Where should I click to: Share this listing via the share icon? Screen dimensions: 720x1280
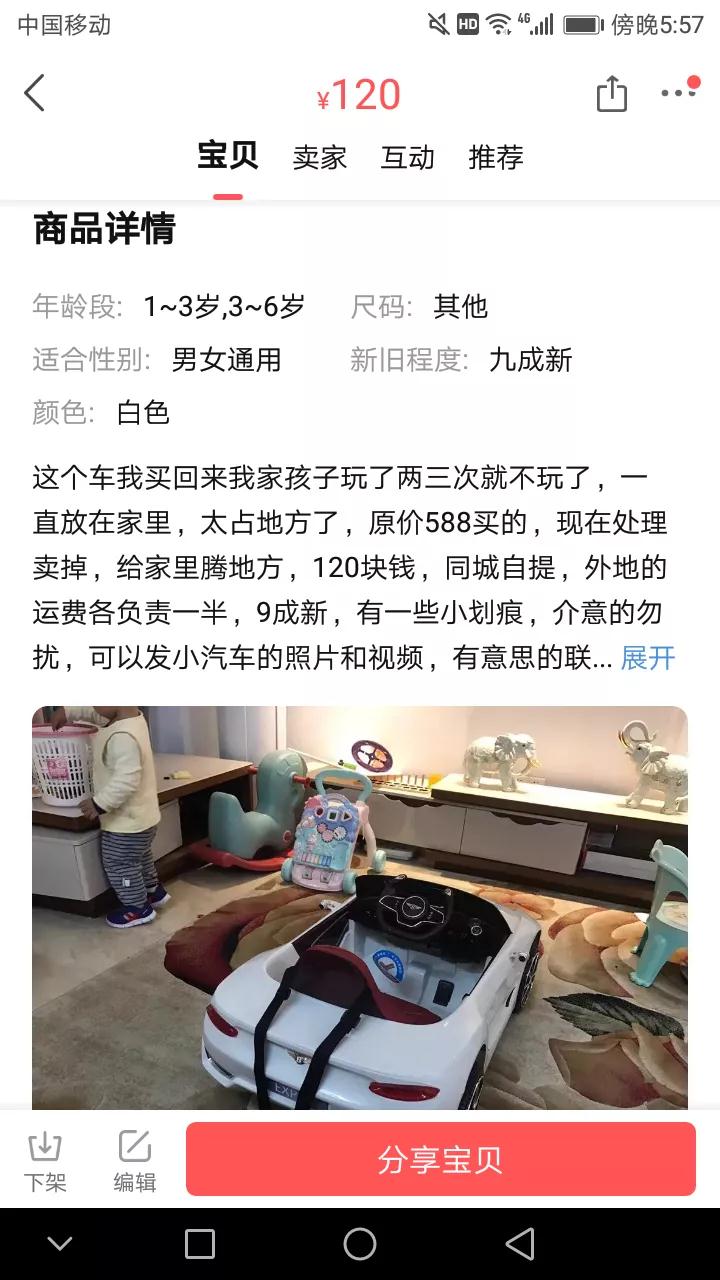click(x=611, y=94)
